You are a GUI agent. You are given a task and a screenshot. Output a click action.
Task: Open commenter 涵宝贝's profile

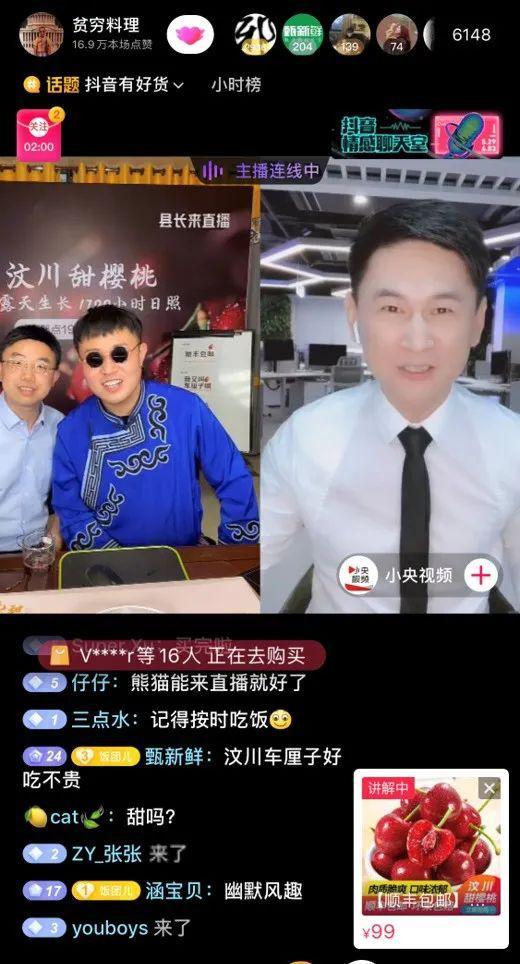174,891
